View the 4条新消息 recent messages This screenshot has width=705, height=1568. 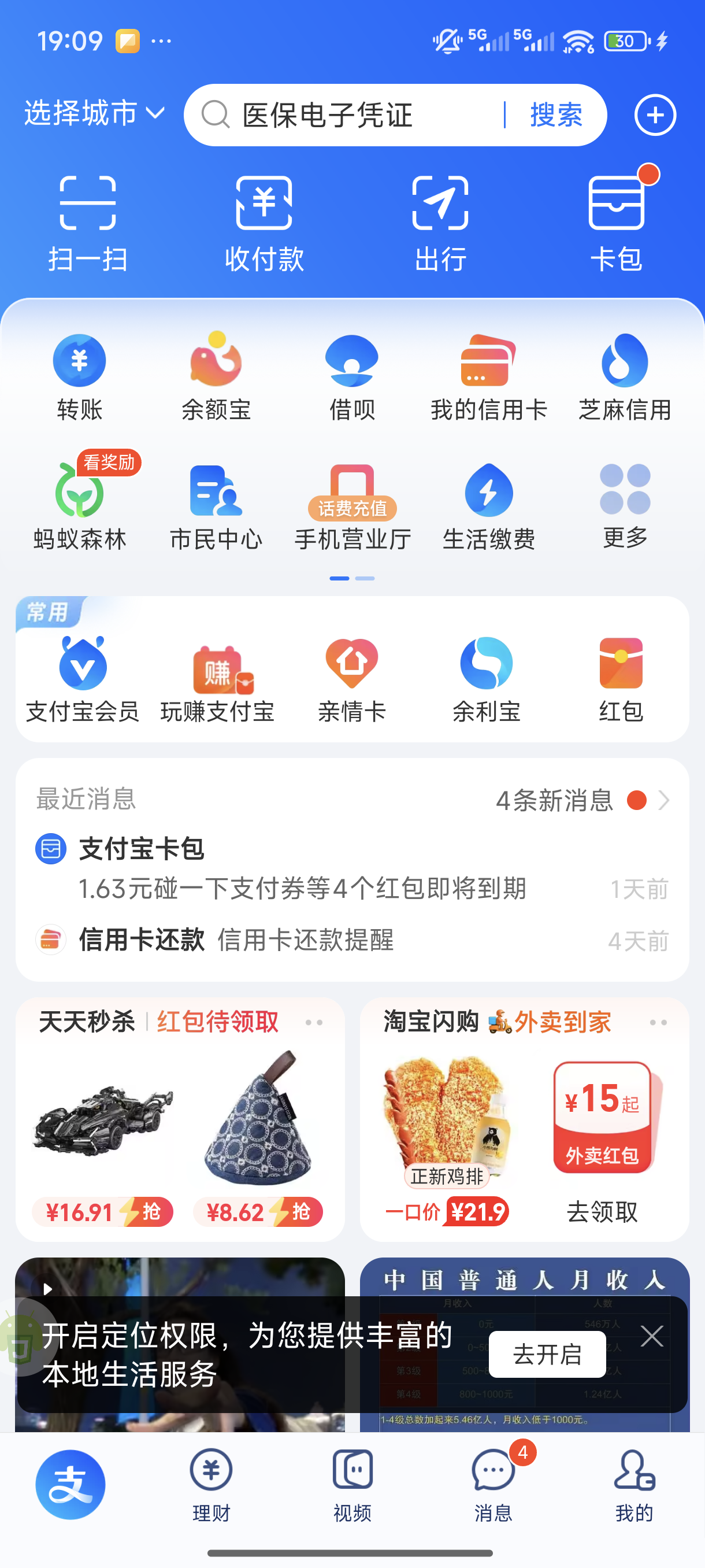pyautogui.click(x=581, y=800)
